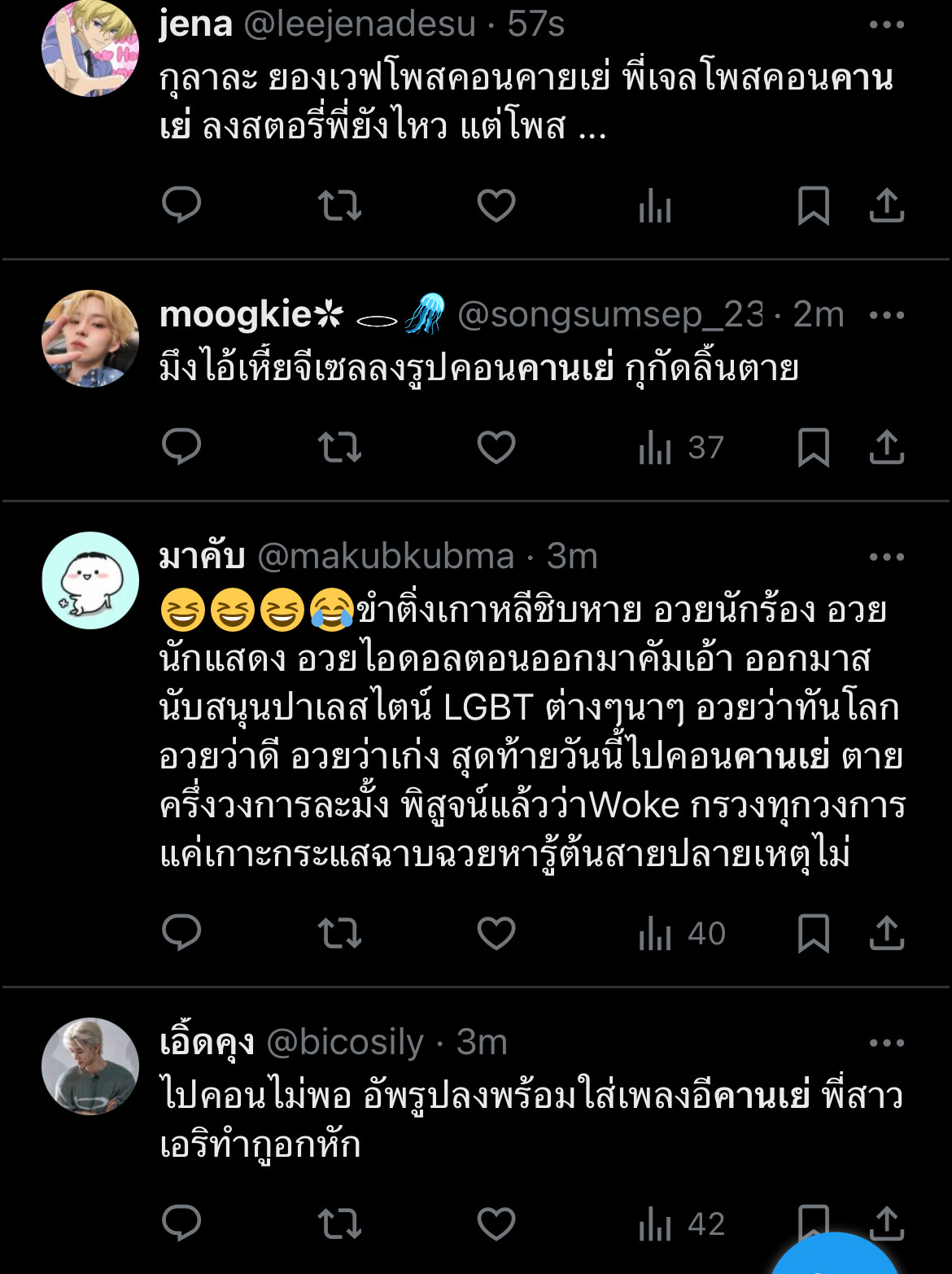The height and width of the screenshot is (1274, 952).
Task: Like moogkie's tweet
Action: 496,447
